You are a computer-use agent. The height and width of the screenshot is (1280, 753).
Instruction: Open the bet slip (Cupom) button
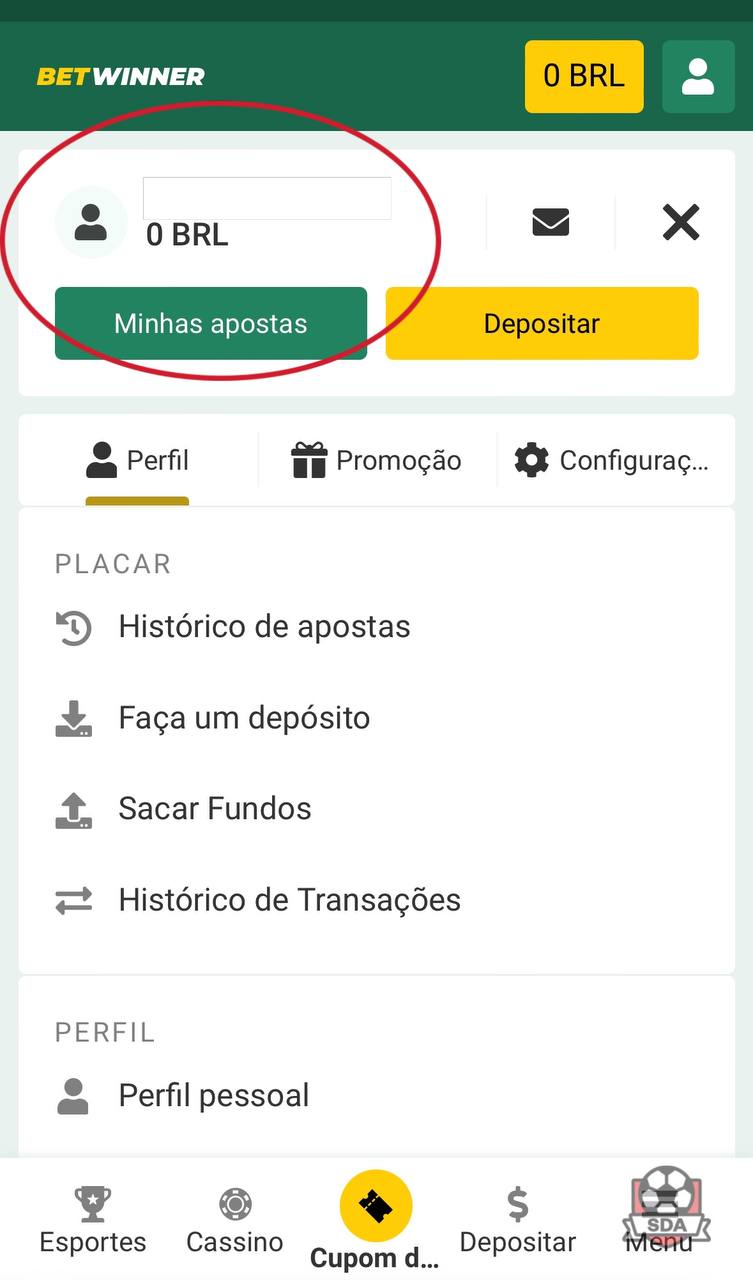click(x=376, y=1220)
